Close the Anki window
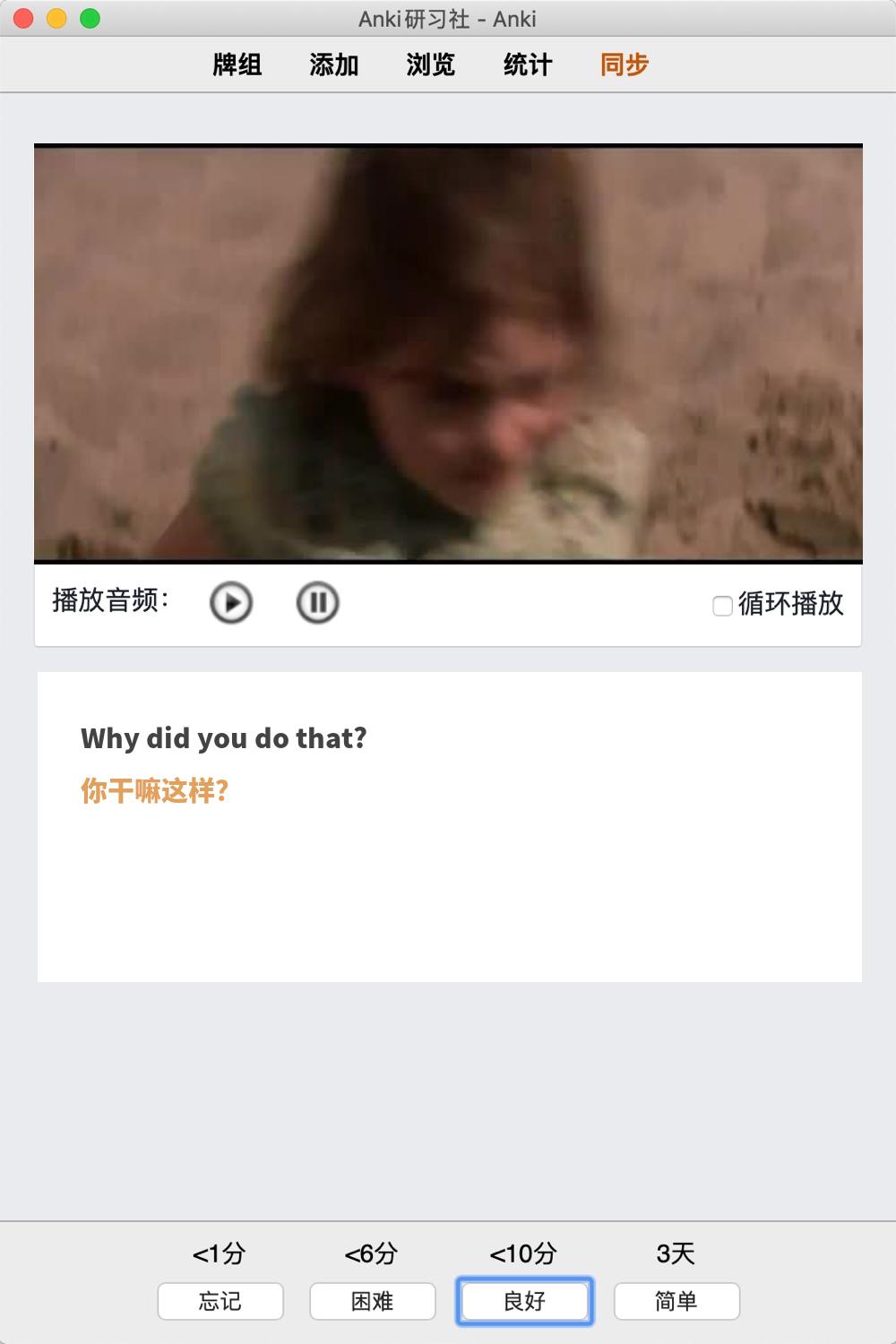Image resolution: width=896 pixels, height=1344 pixels. point(24,18)
